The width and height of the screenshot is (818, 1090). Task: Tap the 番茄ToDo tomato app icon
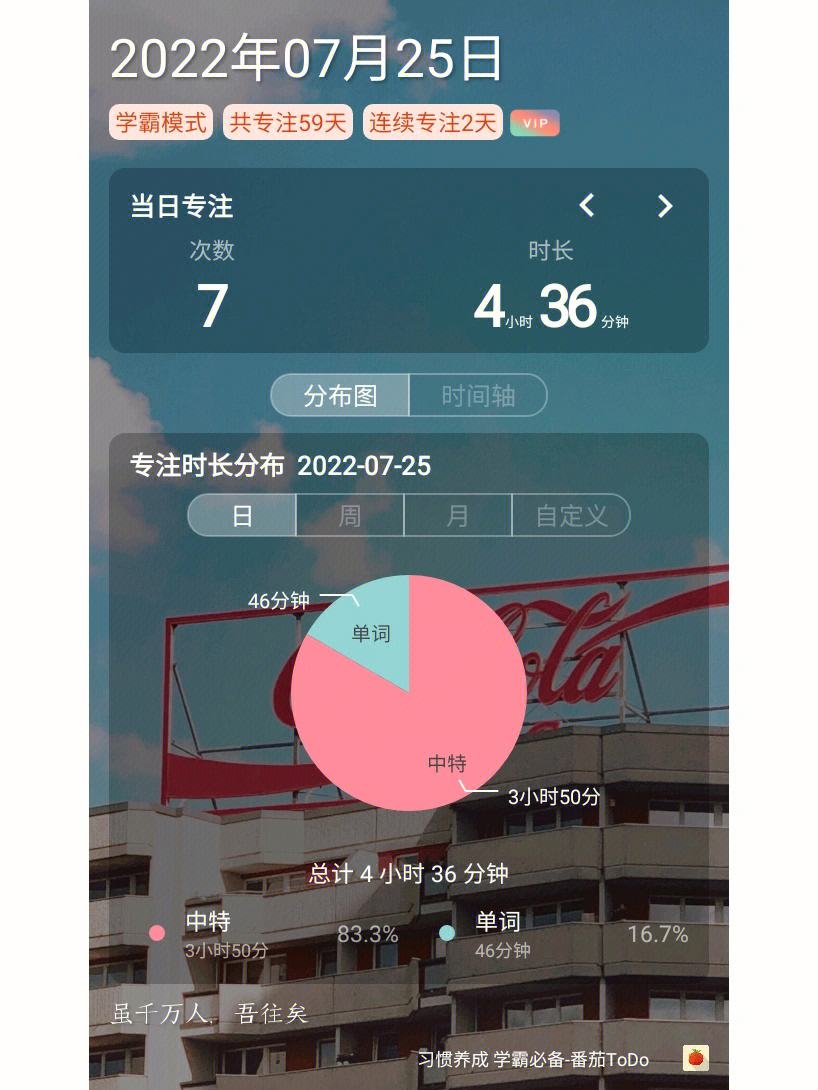[x=694, y=1057]
